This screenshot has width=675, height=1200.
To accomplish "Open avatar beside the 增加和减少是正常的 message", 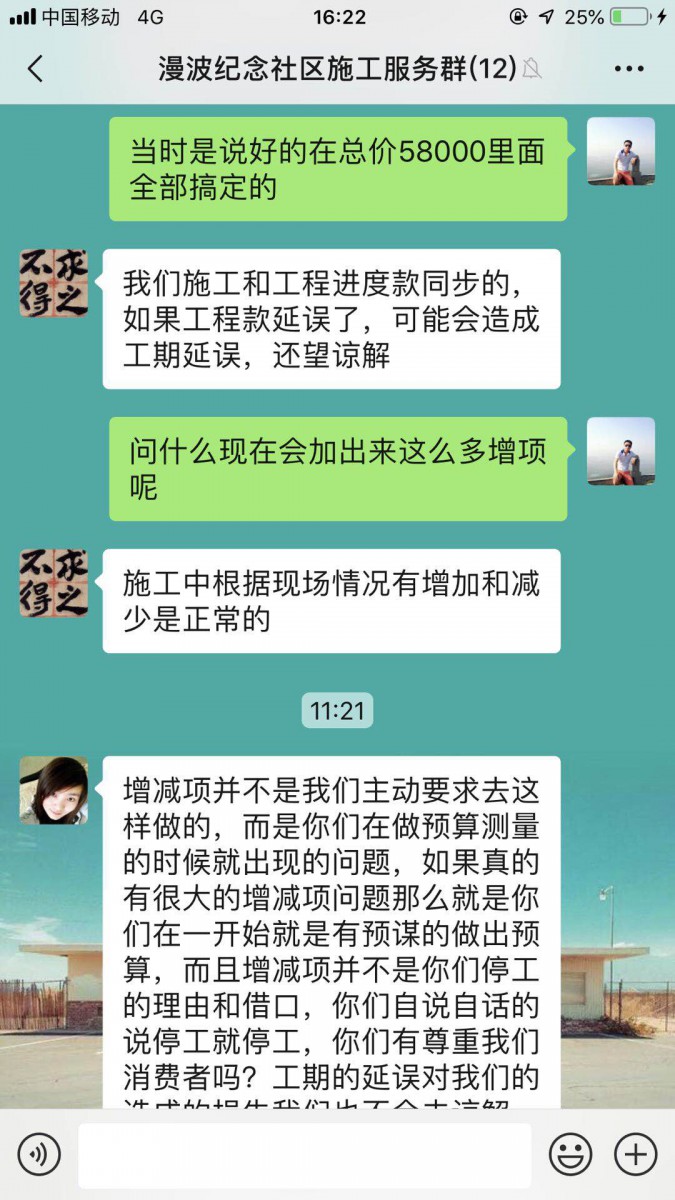I will [54, 584].
